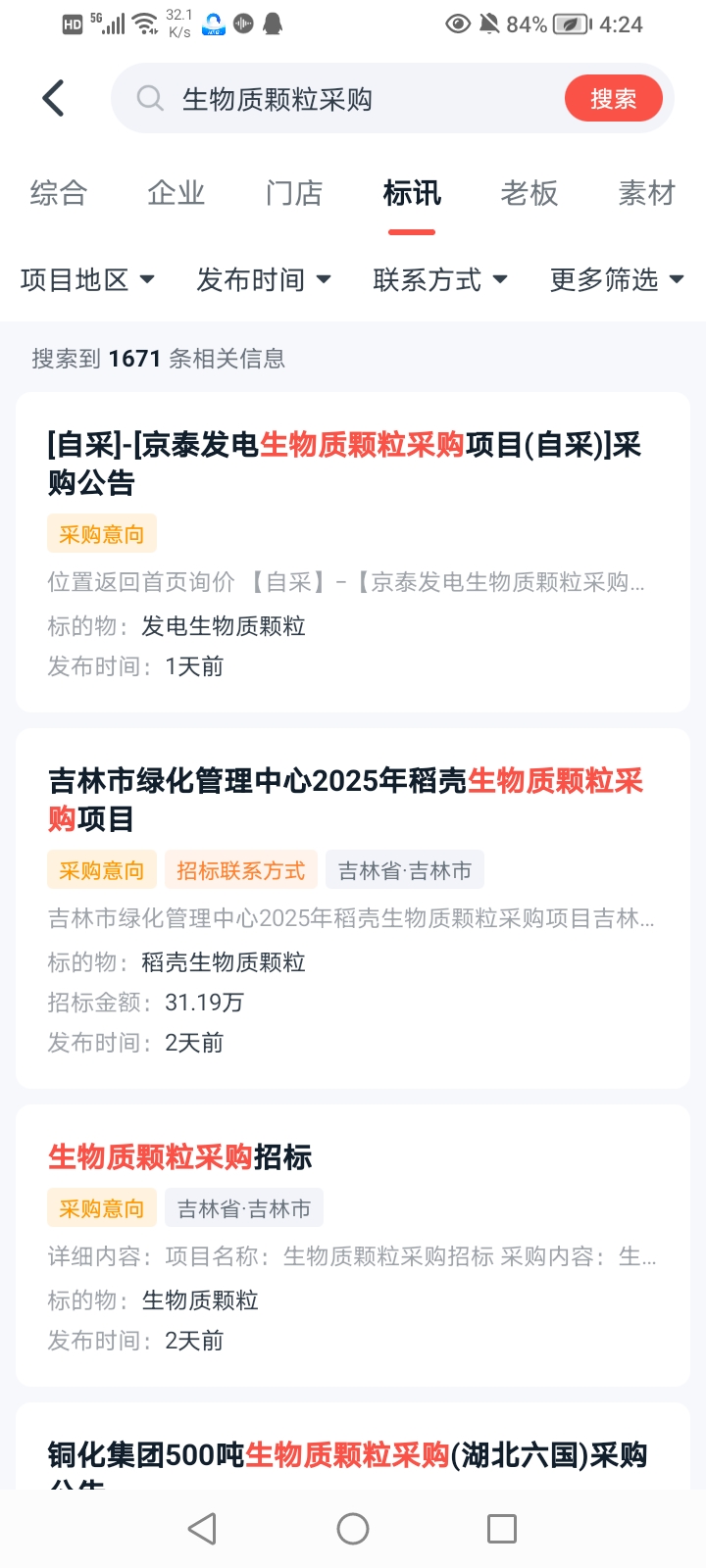Expand the 发布时间 filter dropdown
The height and width of the screenshot is (1568, 706).
pyautogui.click(x=264, y=280)
